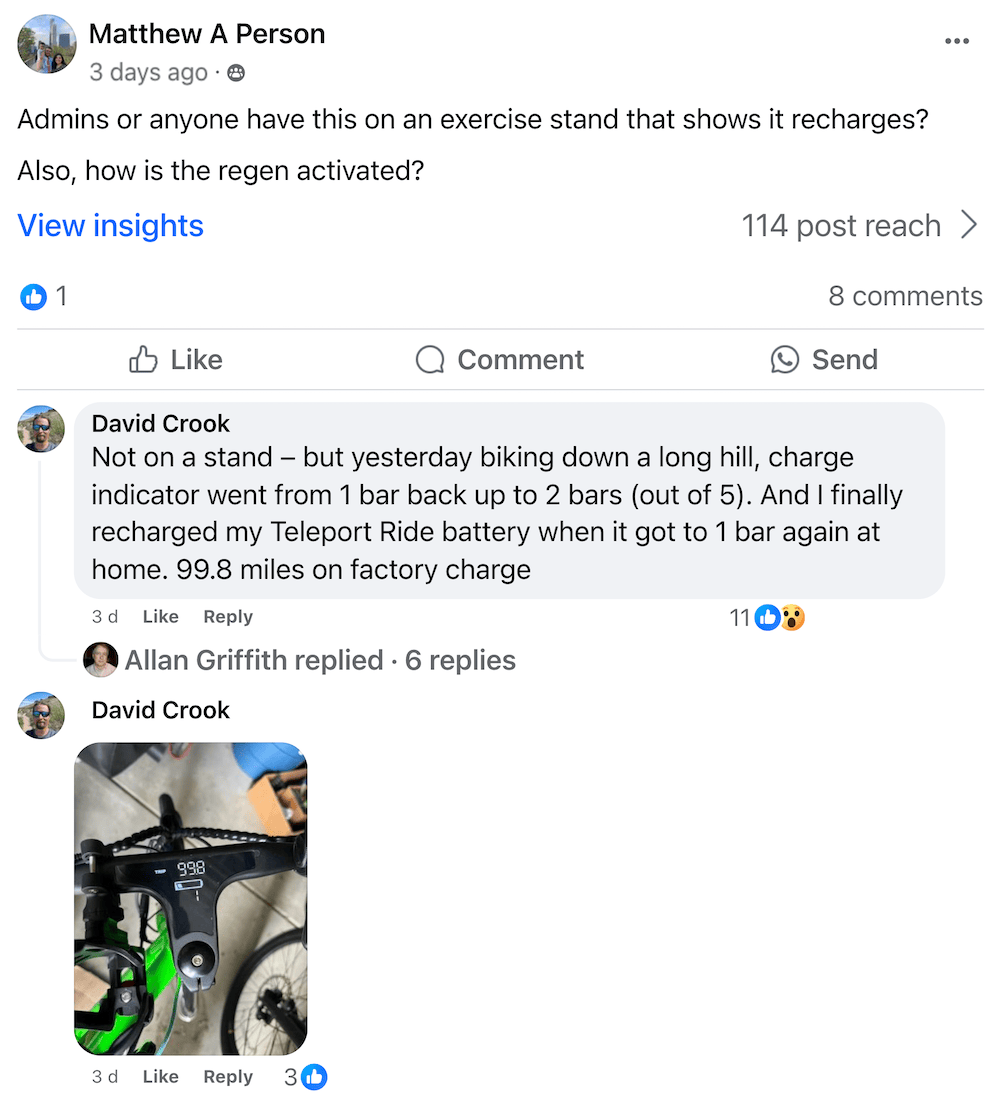View reactions on the post

pos(44,296)
